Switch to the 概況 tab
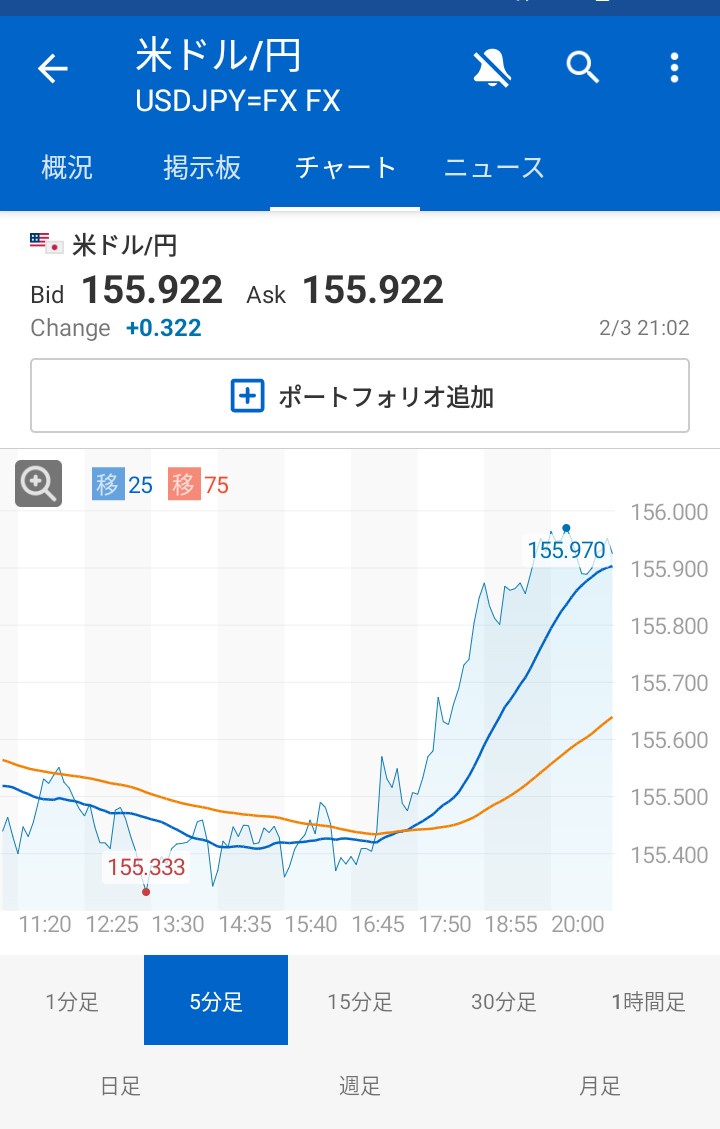Image resolution: width=720 pixels, height=1129 pixels. tap(67, 167)
